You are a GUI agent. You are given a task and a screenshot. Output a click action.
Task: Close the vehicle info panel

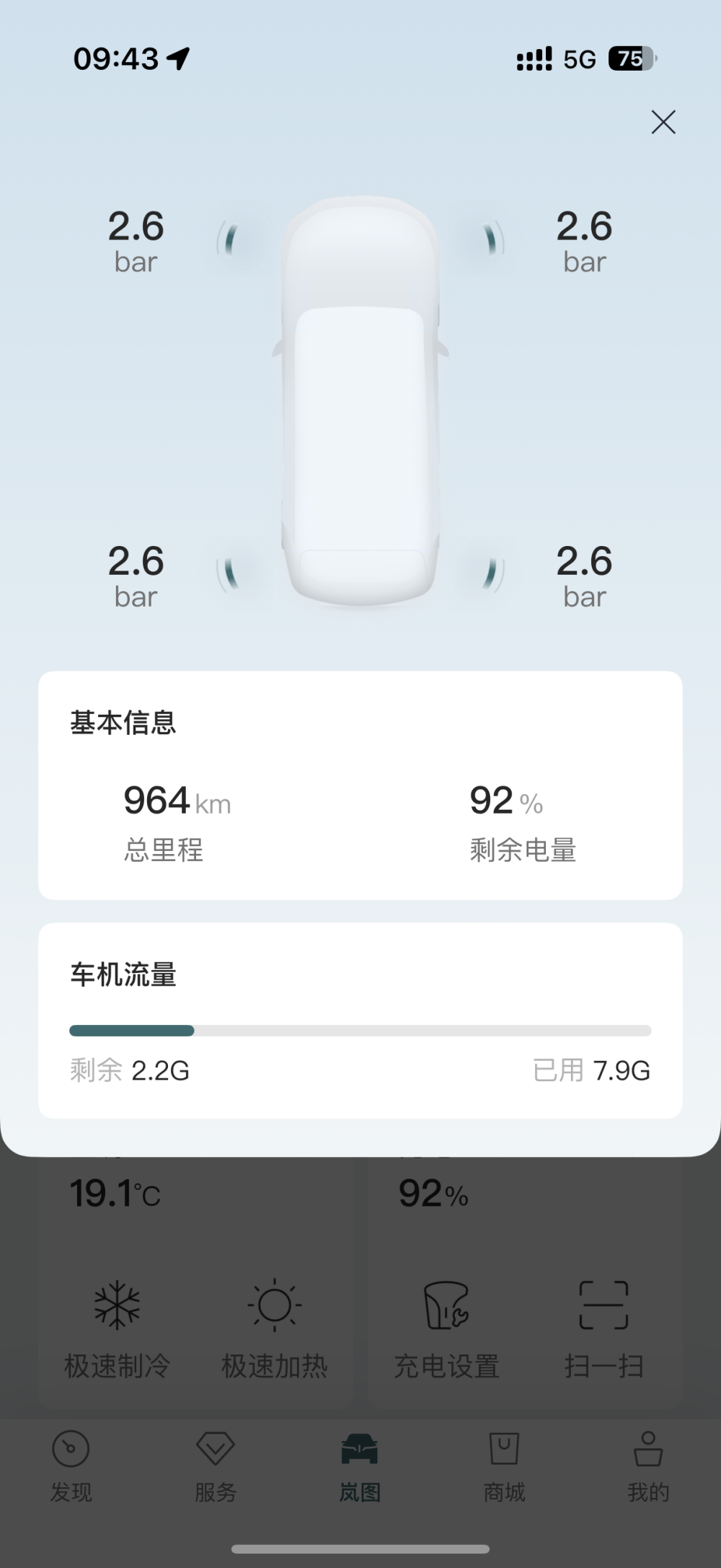pyautogui.click(x=663, y=123)
